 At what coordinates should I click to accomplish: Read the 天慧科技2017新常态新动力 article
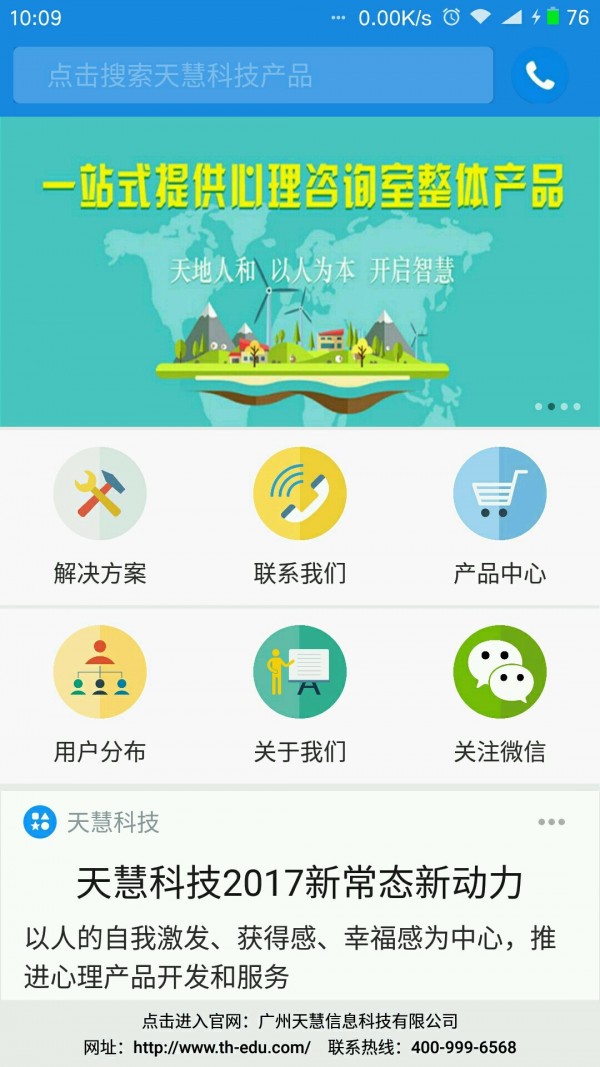300,884
